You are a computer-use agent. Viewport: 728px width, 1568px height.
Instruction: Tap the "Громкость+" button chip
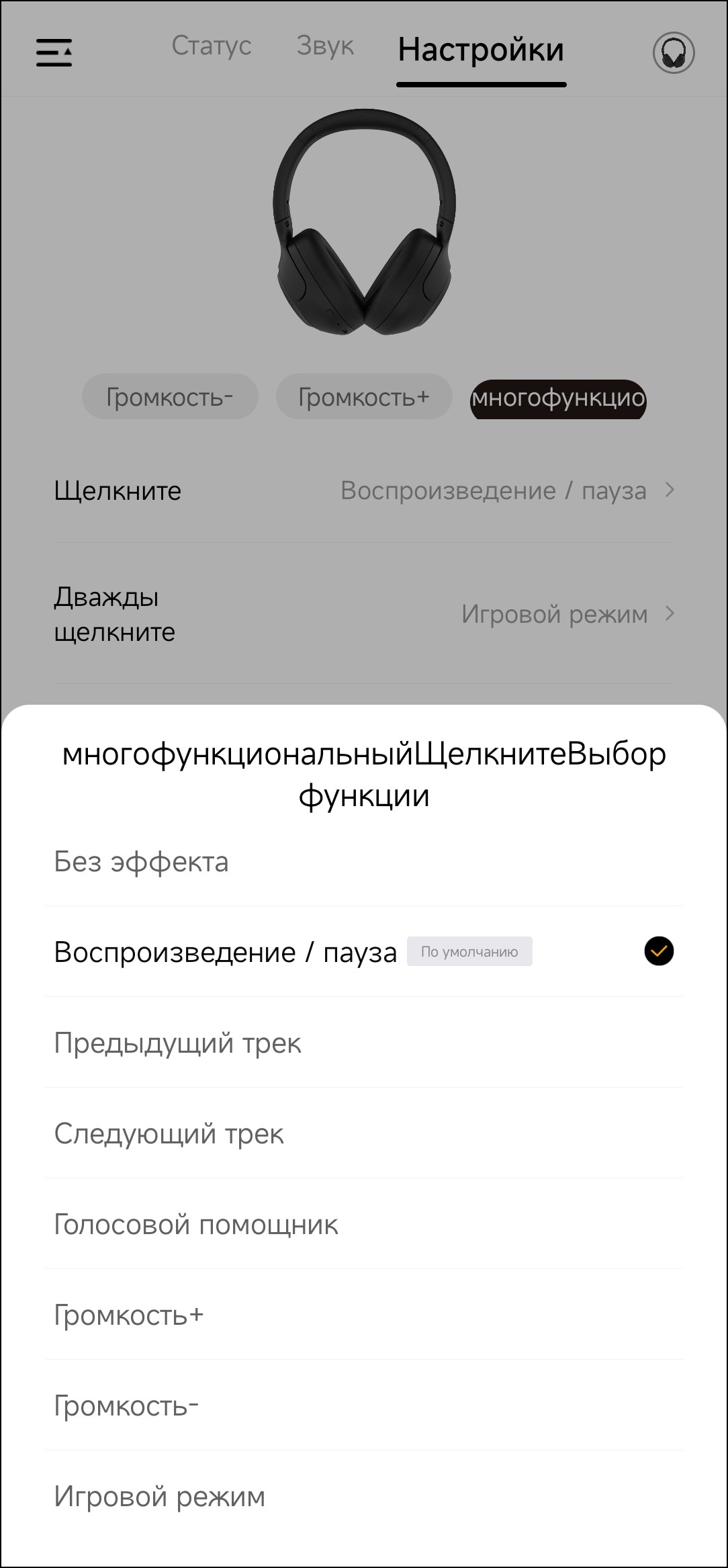coord(363,397)
